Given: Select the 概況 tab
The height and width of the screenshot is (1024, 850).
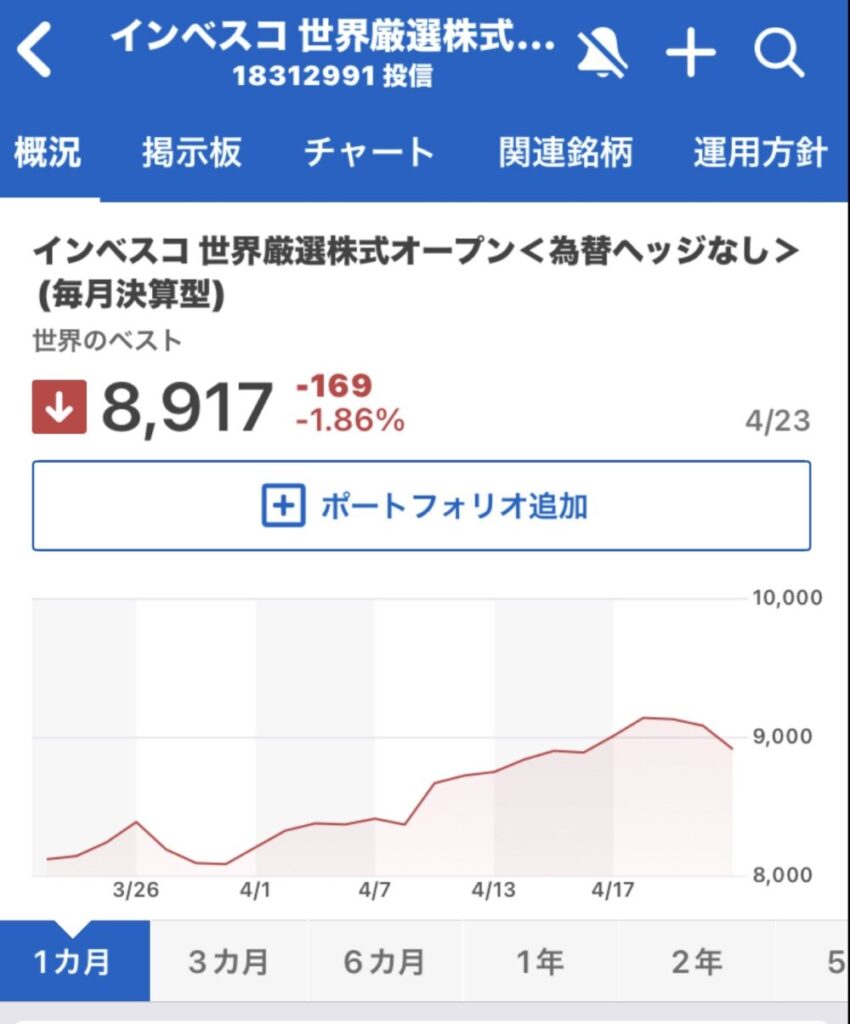Looking at the screenshot, I should coord(47,153).
